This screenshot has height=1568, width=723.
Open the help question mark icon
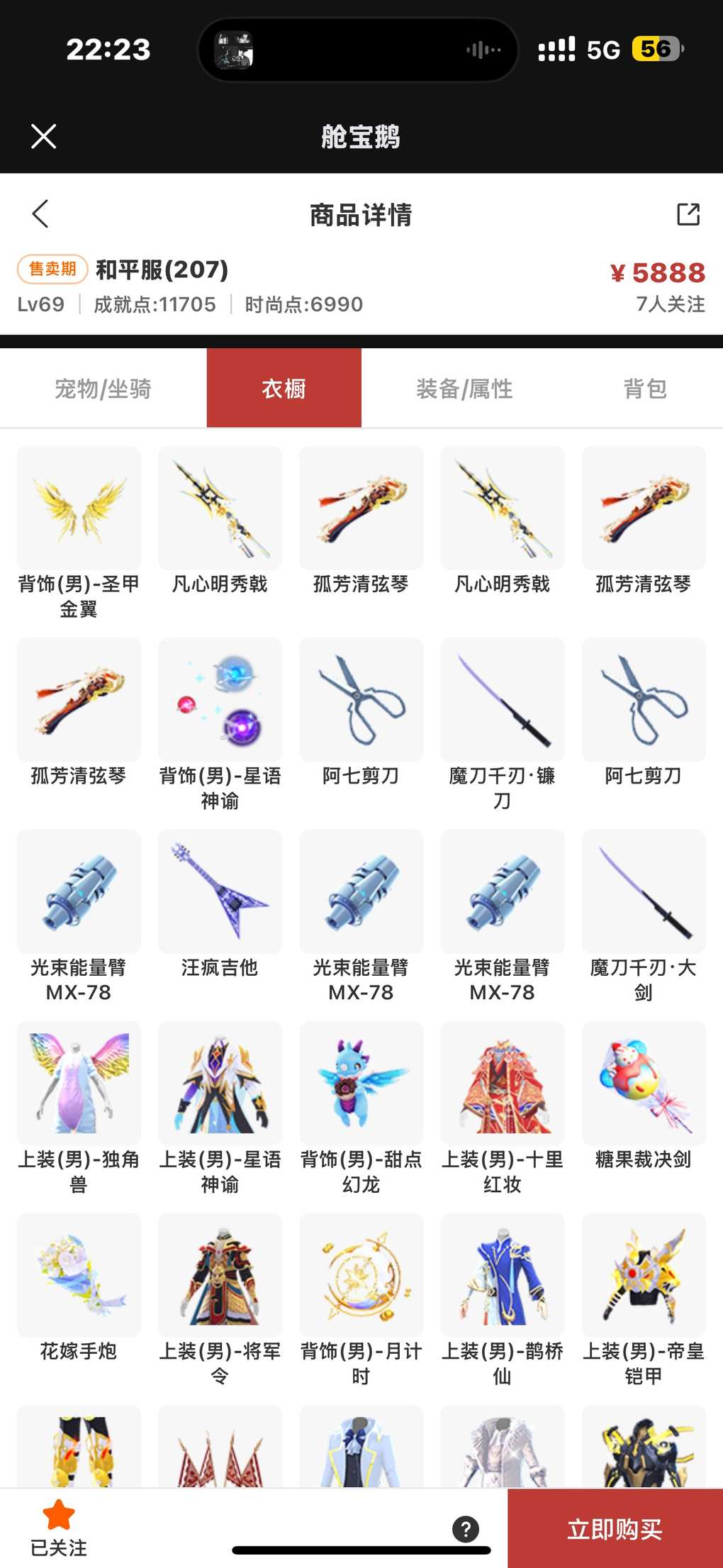click(x=466, y=1529)
